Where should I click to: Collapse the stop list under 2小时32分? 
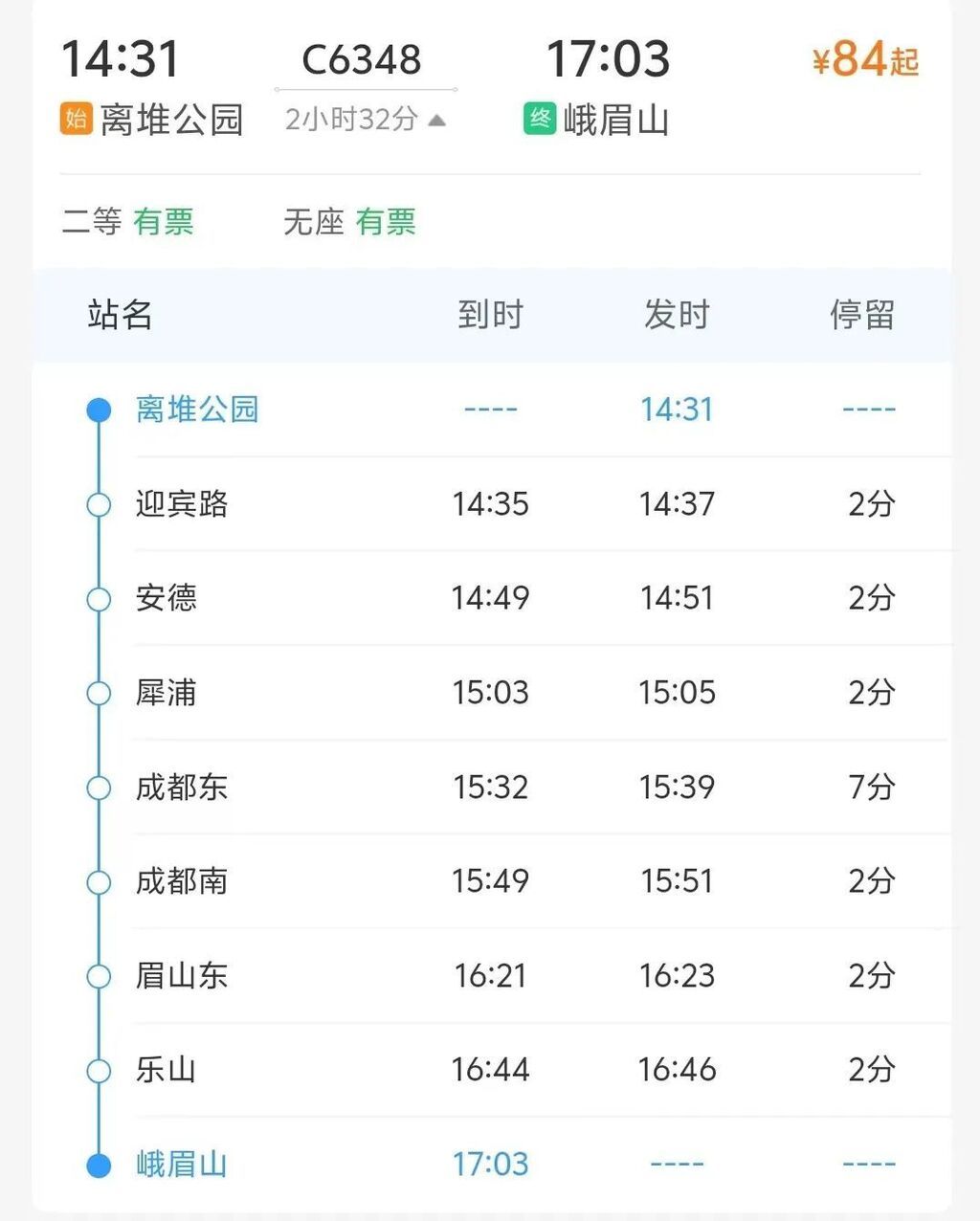coord(436,121)
